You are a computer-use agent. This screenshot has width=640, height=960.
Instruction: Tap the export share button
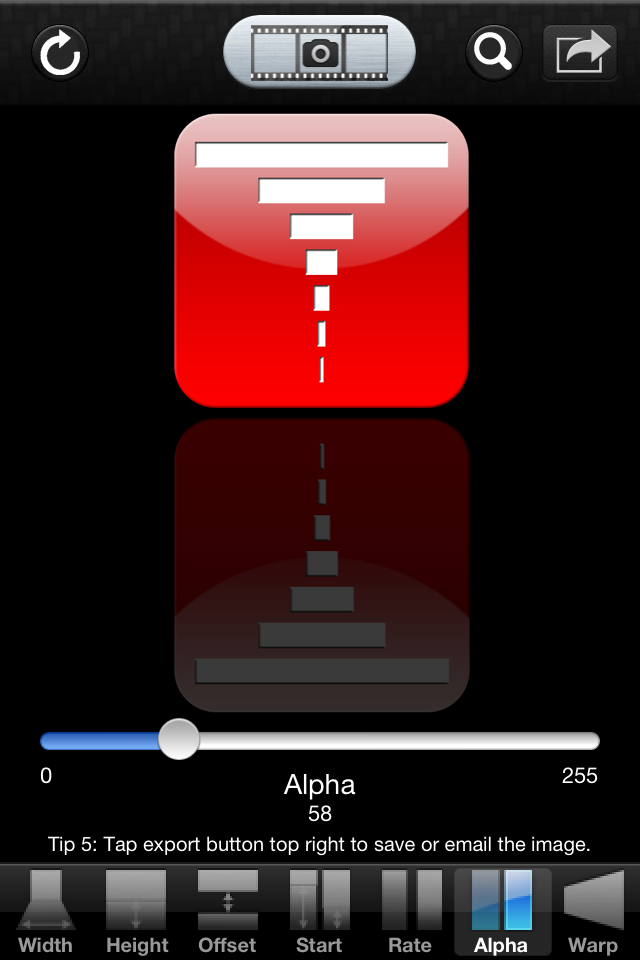coord(580,52)
